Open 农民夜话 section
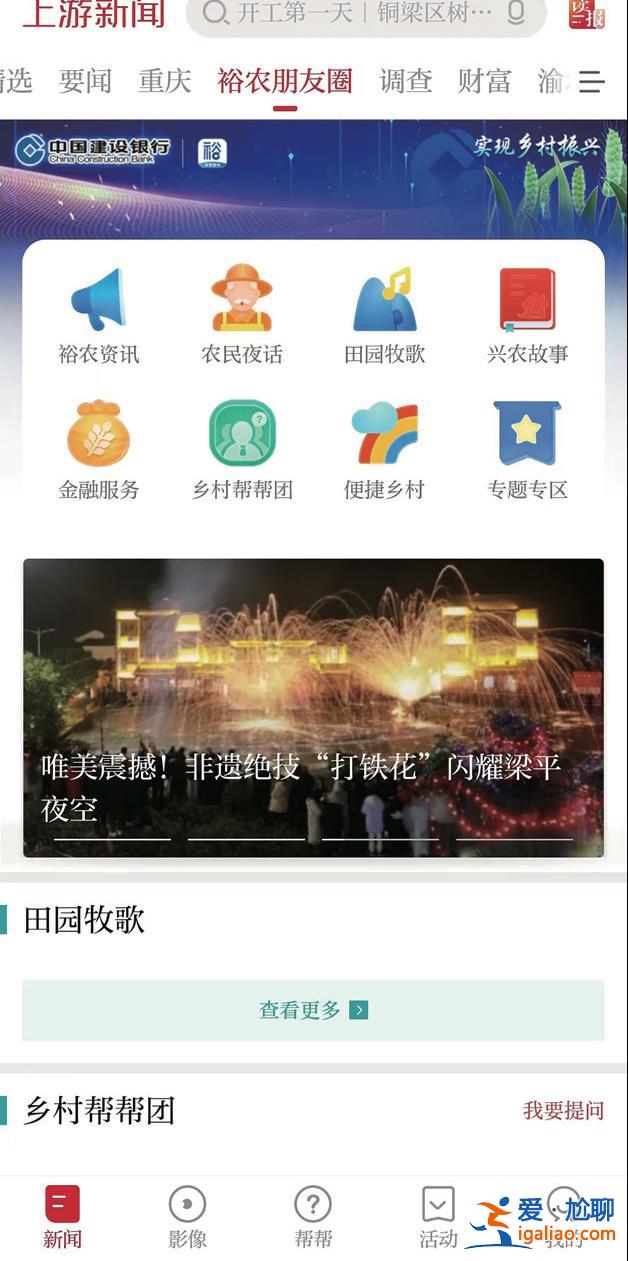 click(x=242, y=315)
